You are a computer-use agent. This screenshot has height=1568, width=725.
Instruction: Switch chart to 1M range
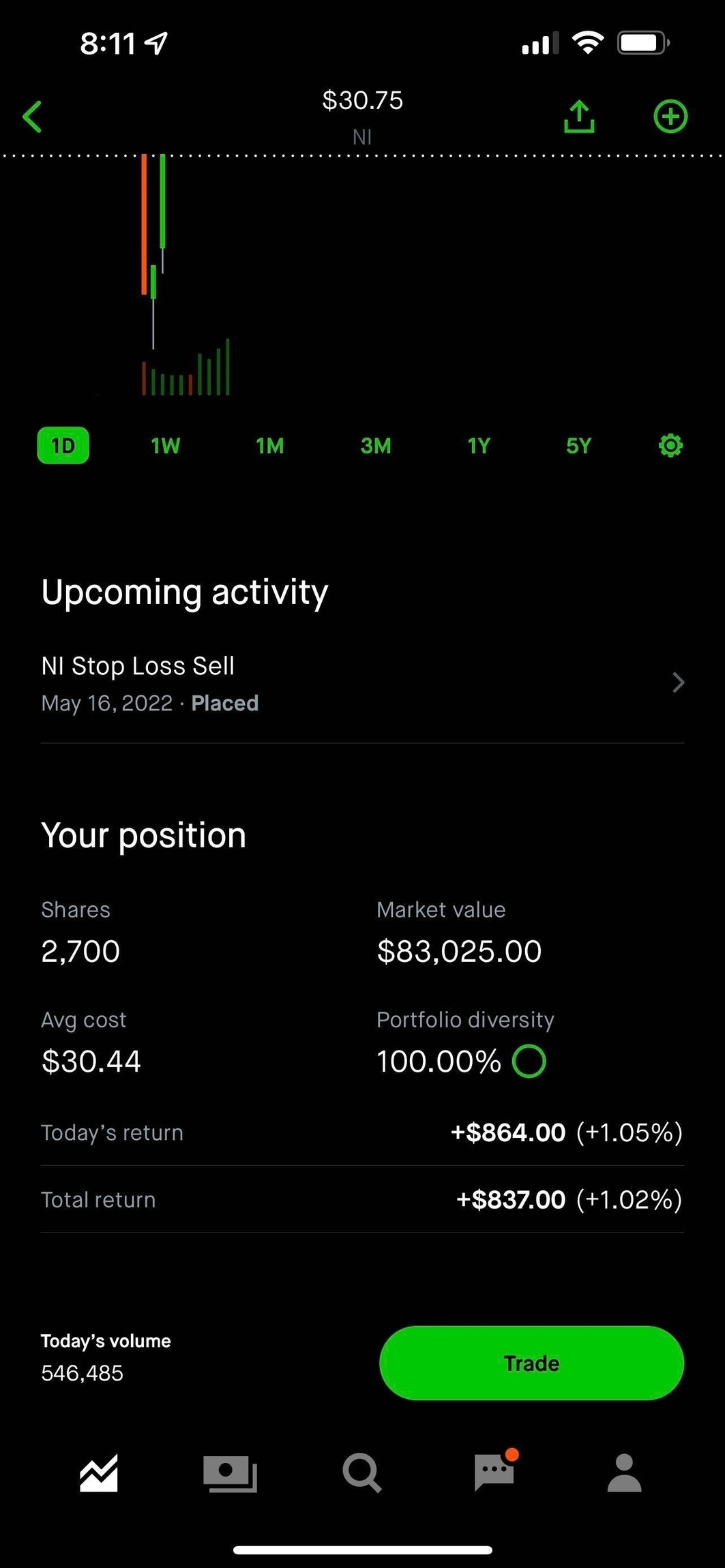269,446
